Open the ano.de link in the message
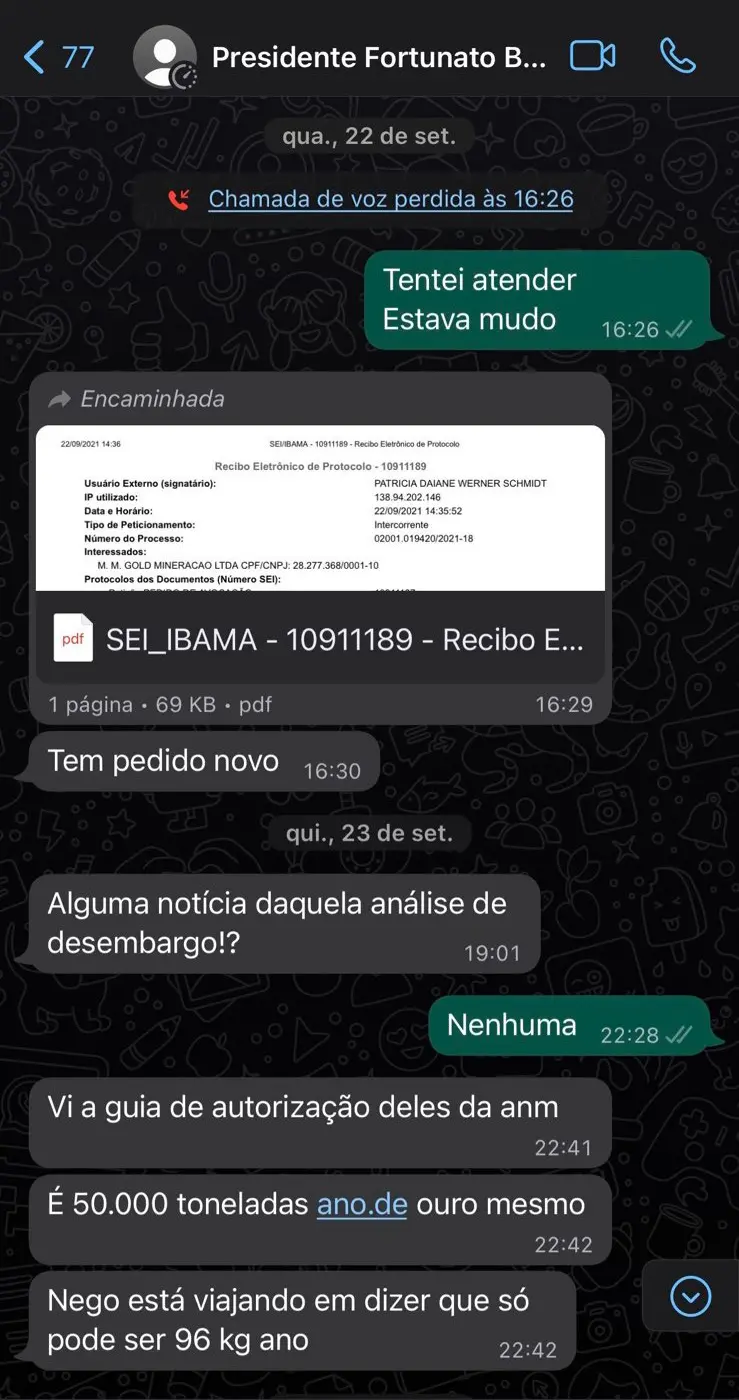This screenshot has height=1400, width=739. click(x=362, y=1204)
